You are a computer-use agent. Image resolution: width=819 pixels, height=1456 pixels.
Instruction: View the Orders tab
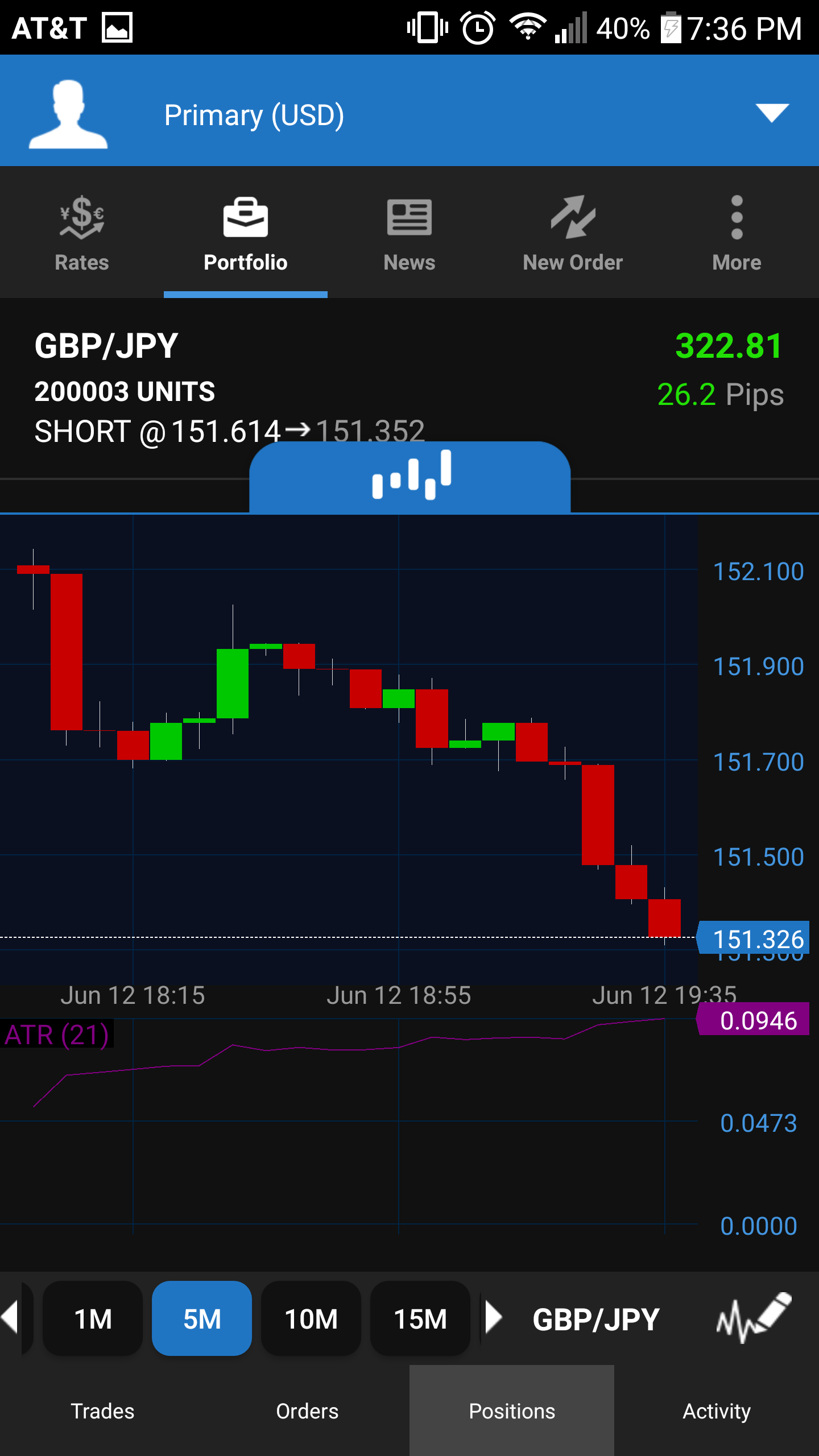(x=307, y=1411)
